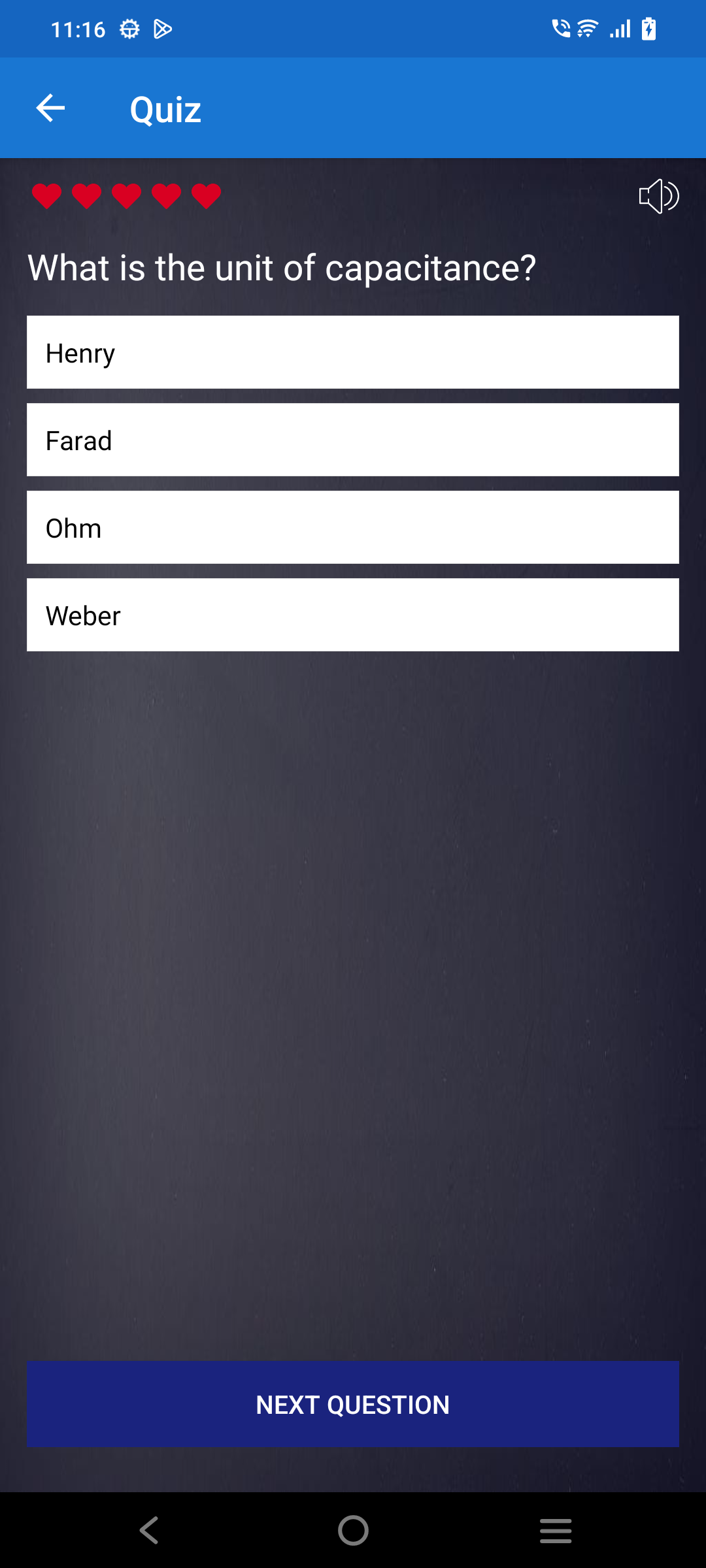Image resolution: width=706 pixels, height=1568 pixels.
Task: Tap the battery indicator icon
Action: click(648, 29)
